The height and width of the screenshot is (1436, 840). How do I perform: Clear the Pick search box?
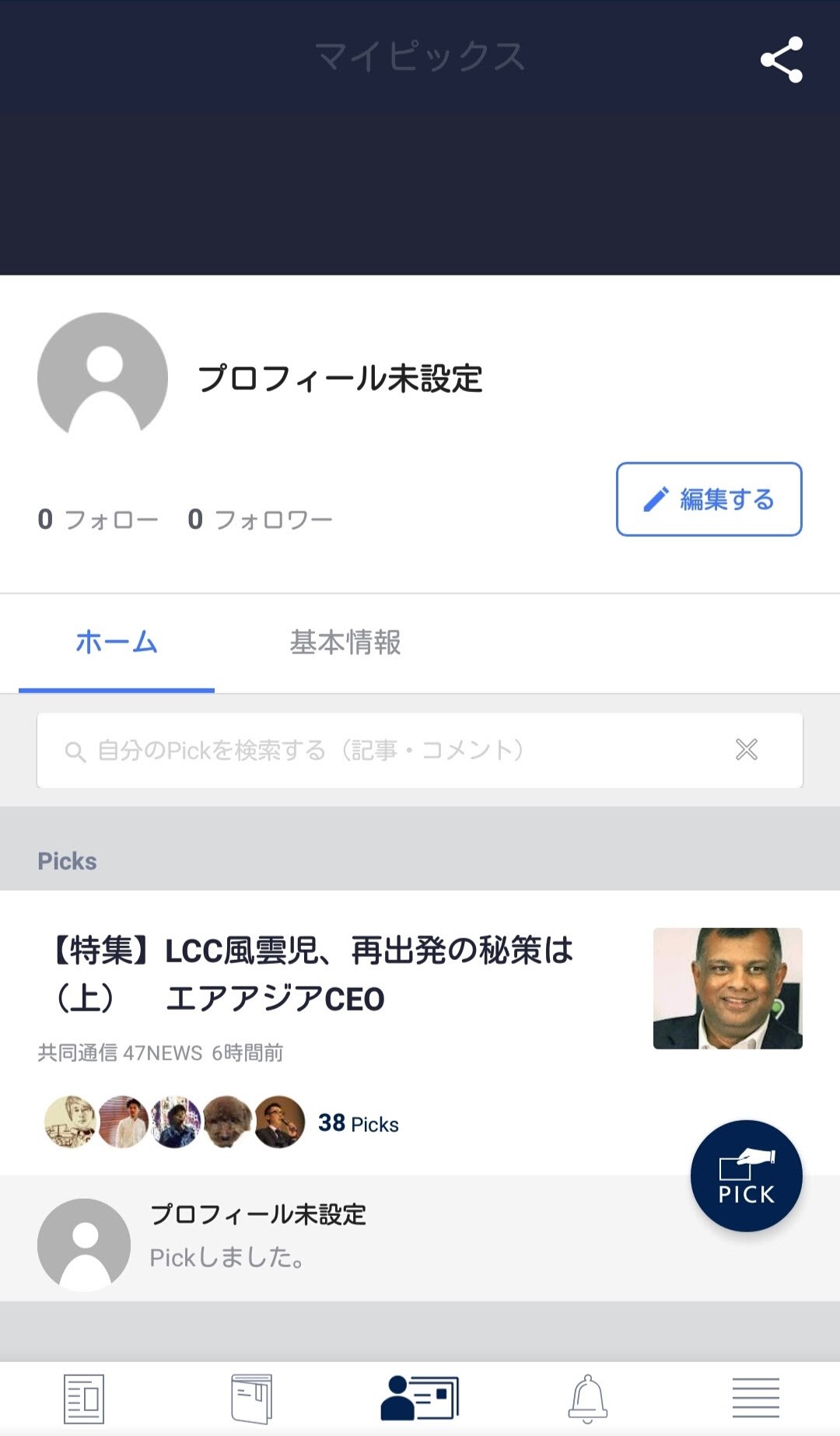coord(746,750)
